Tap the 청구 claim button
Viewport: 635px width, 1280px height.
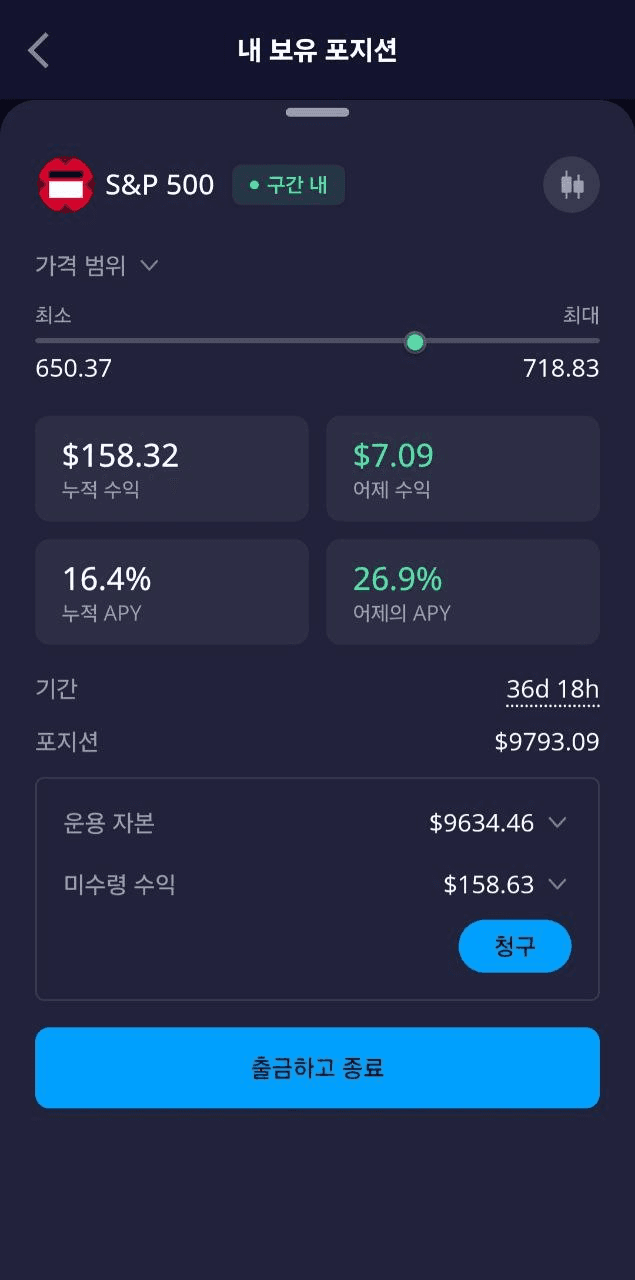coord(514,946)
